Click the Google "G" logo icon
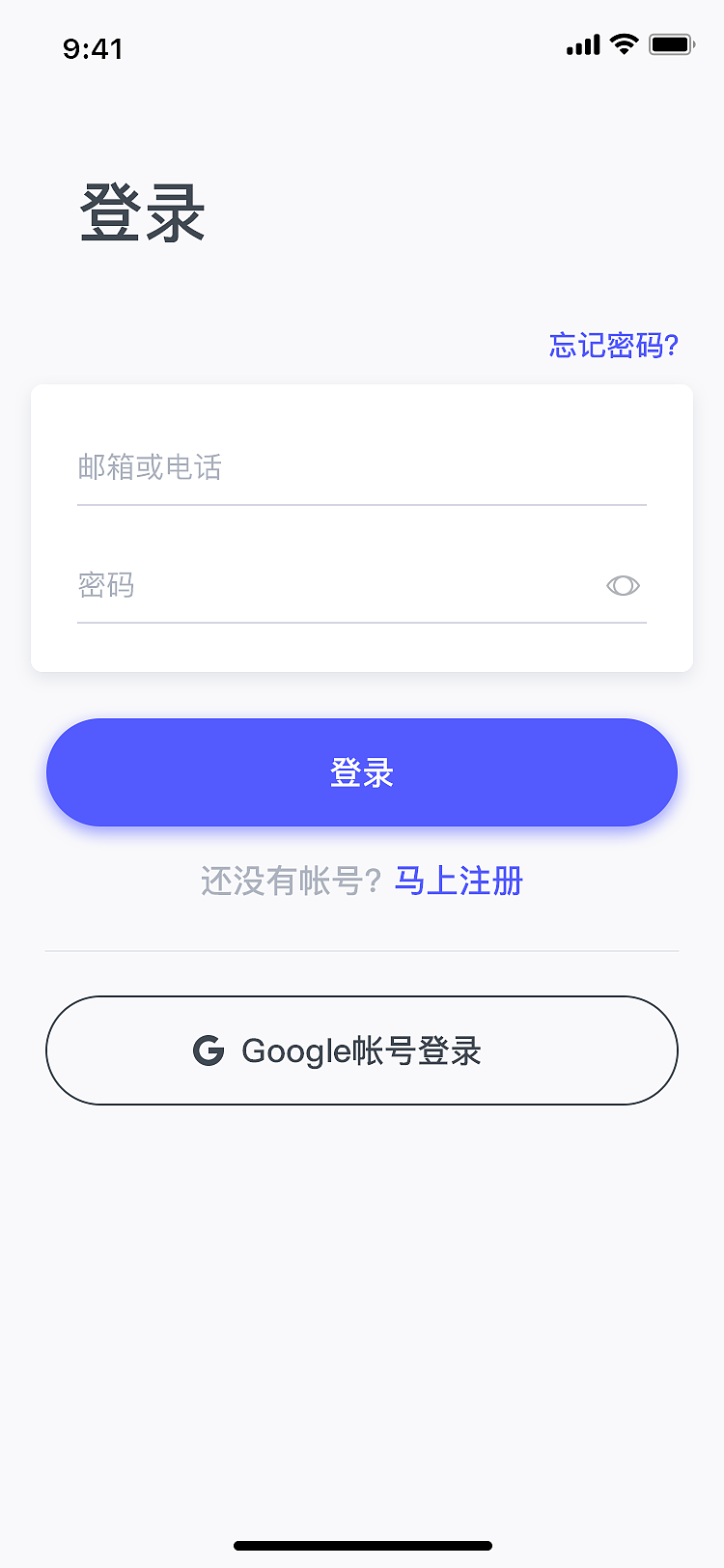 pyautogui.click(x=208, y=1050)
